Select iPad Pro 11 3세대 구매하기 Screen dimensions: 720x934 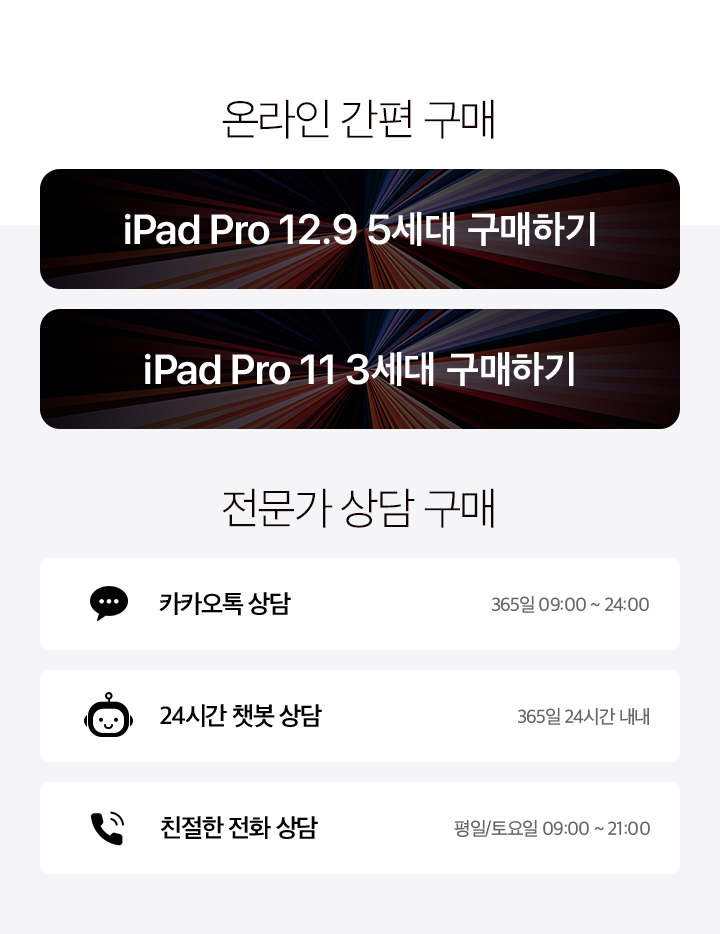point(360,369)
